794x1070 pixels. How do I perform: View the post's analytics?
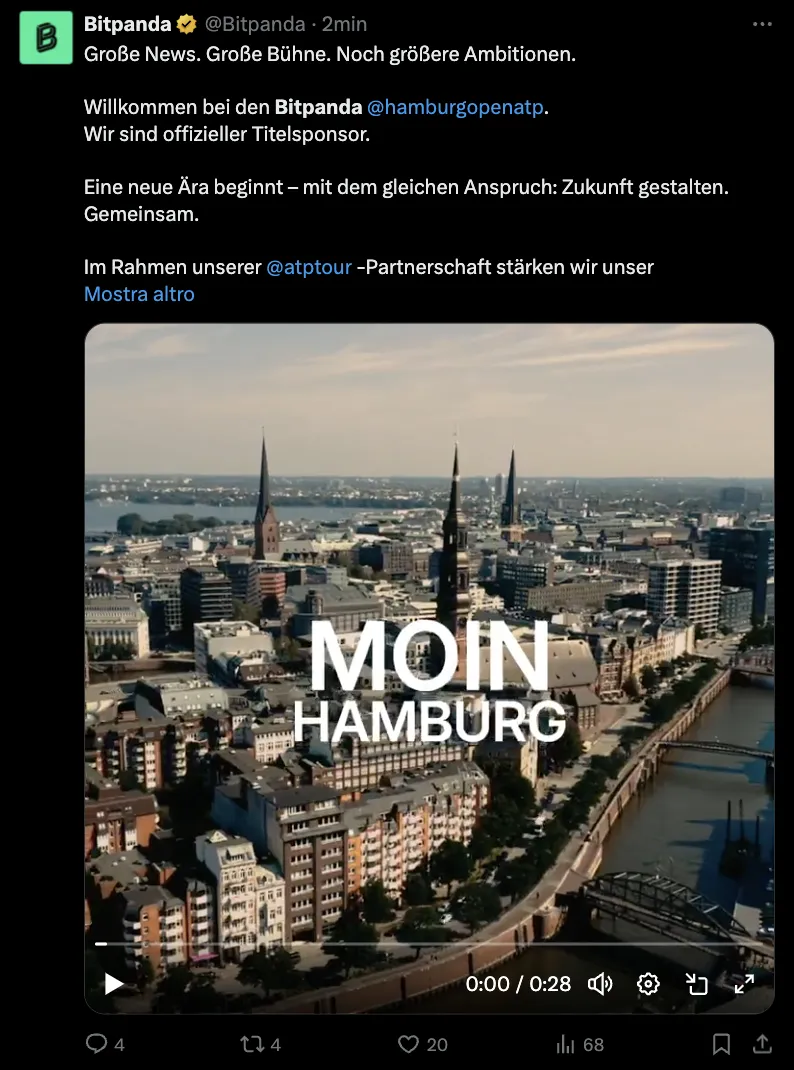566,1044
